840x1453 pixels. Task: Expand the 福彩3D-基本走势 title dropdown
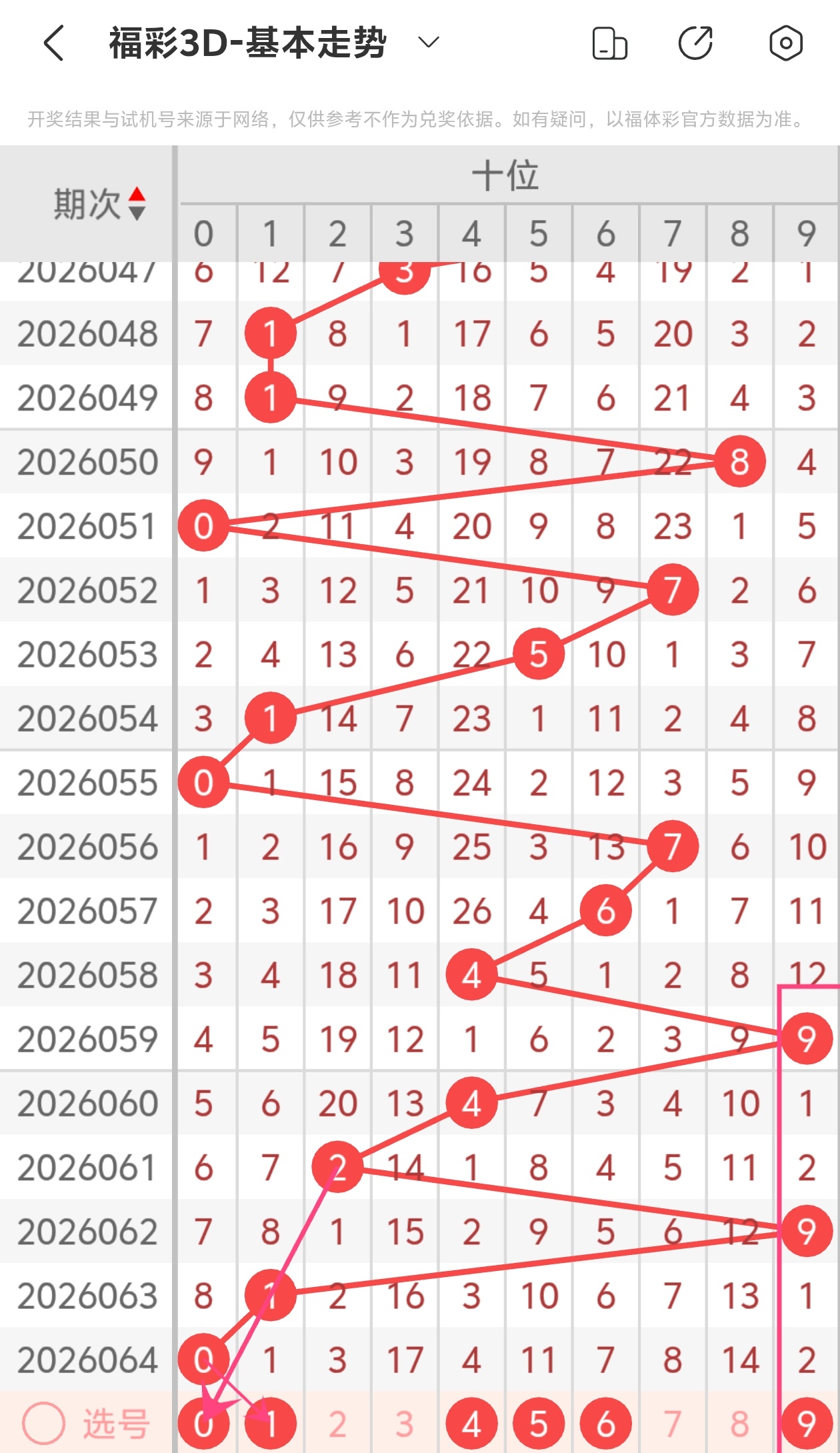coord(428,43)
